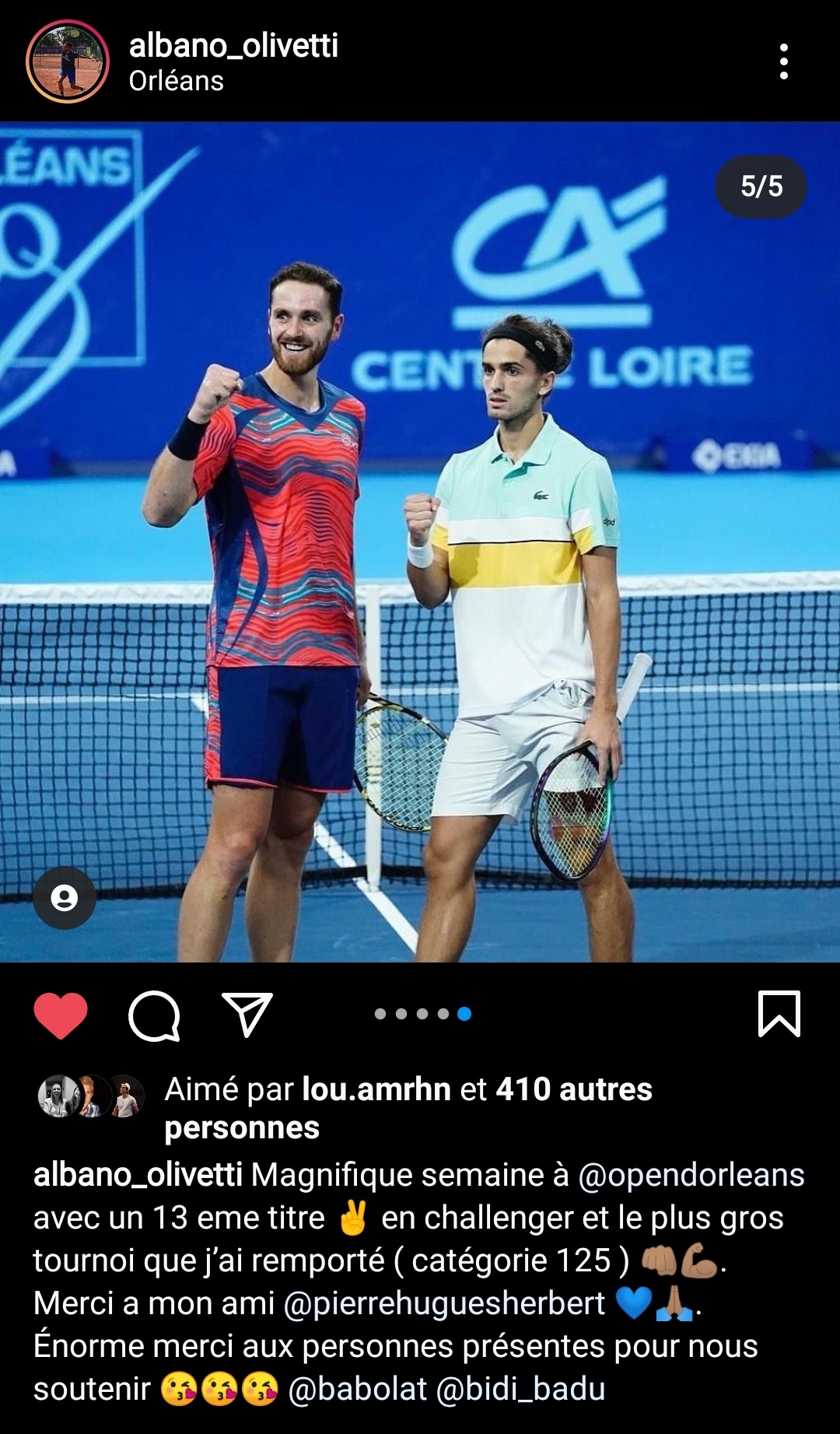Unlike the post with the red heart
The width and height of the screenshot is (840, 1434).
[61, 1015]
